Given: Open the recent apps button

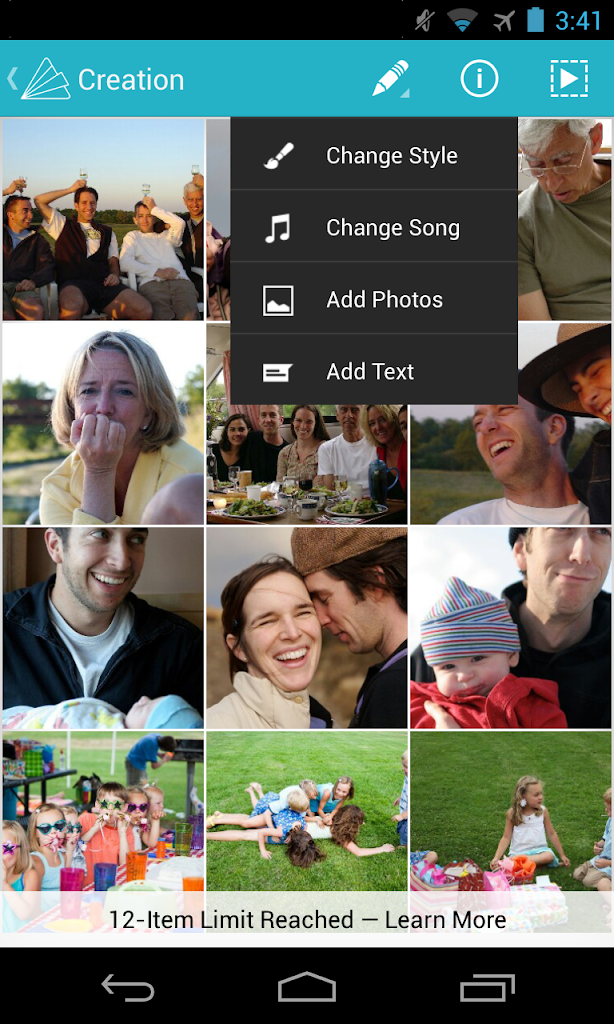Looking at the screenshot, I should [487, 987].
